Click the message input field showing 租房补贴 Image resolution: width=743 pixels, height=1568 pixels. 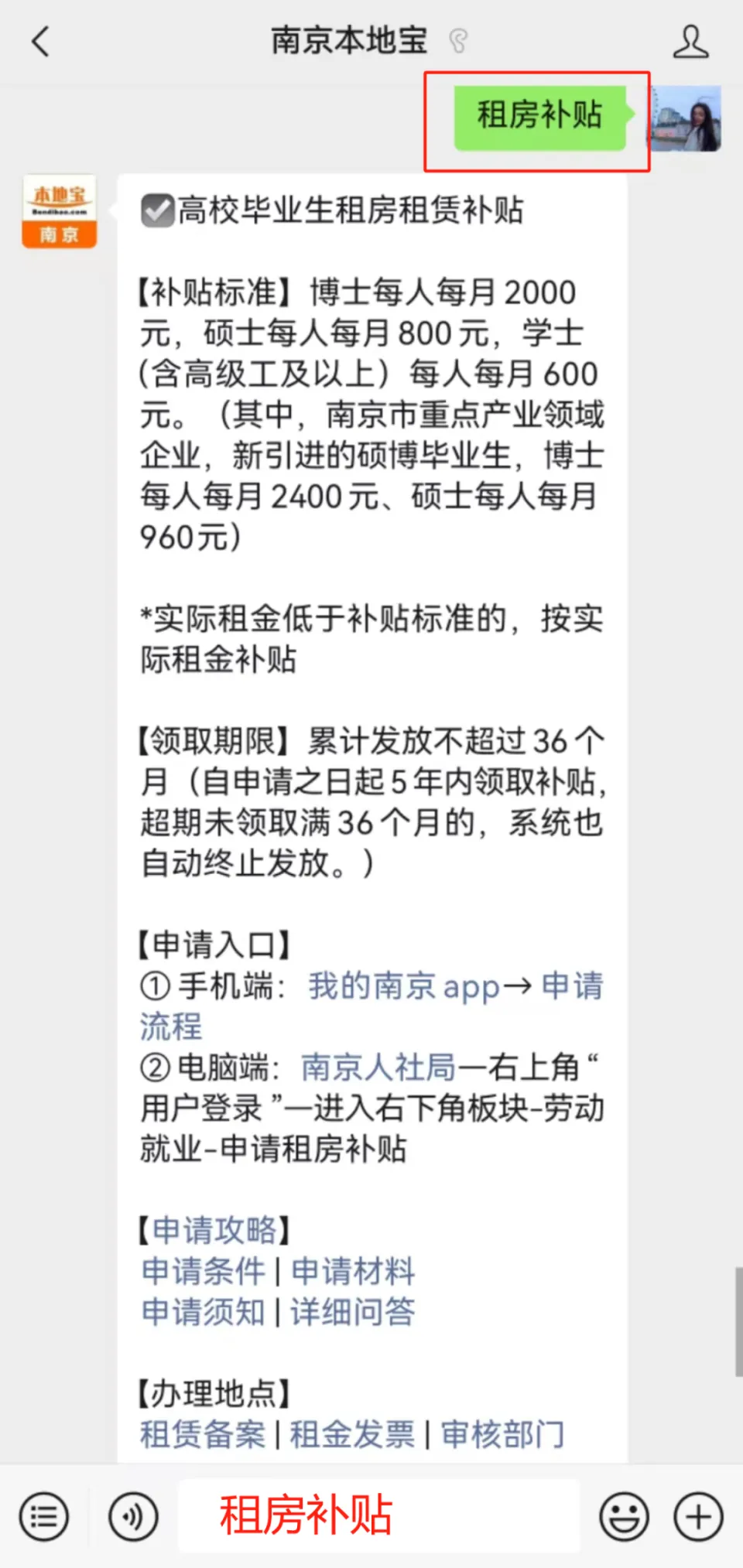point(379,1516)
